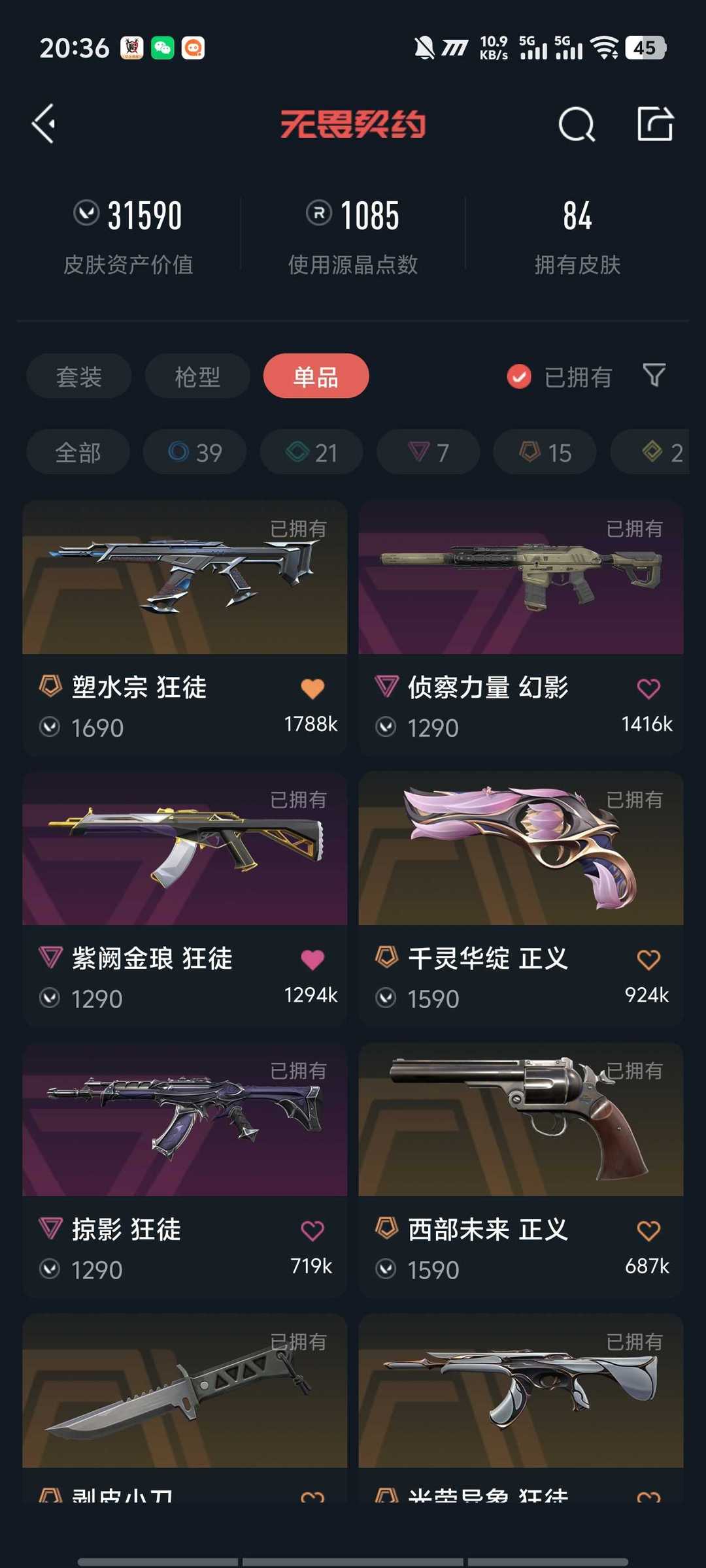Viewport: 706px width, 1568px height.
Task: Select the 全部 tier chip
Action: pyautogui.click(x=78, y=452)
